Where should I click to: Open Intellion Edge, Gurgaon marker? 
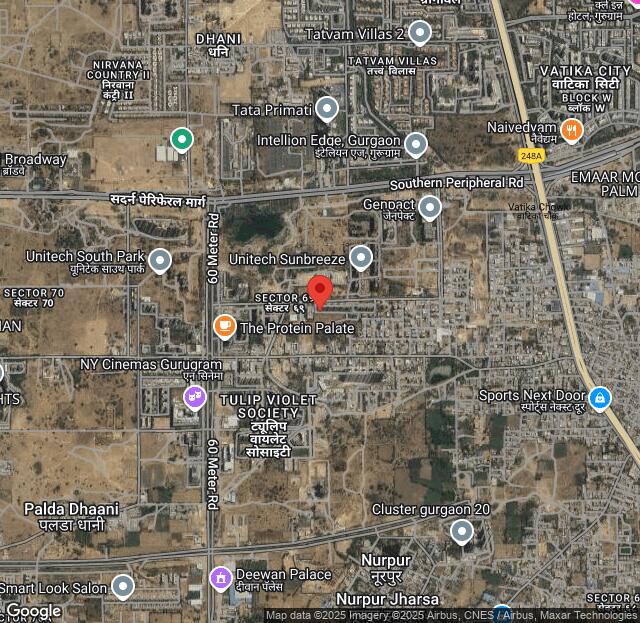[x=415, y=145]
